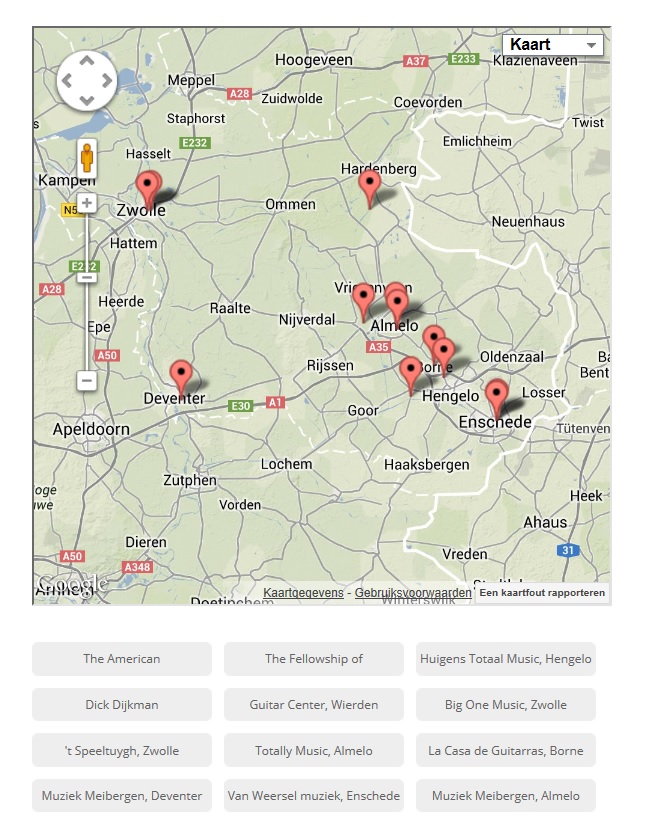Open the Gebruiksvoorwaarden link
Image resolution: width=646 pixels, height=820 pixels.
pyautogui.click(x=412, y=593)
